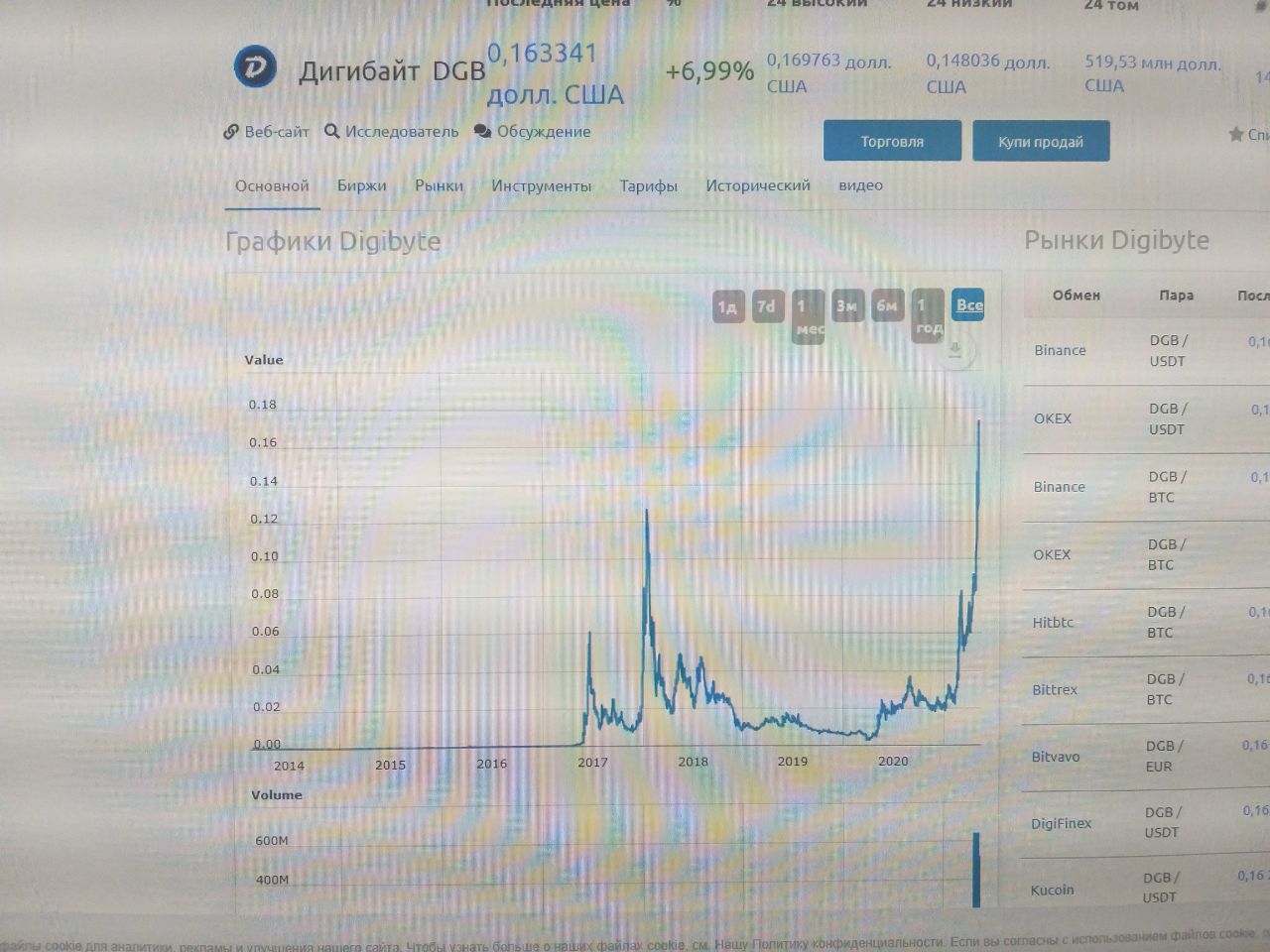Image resolution: width=1270 pixels, height=952 pixels.
Task: Switch to the Исторический tab
Action: 758,185
